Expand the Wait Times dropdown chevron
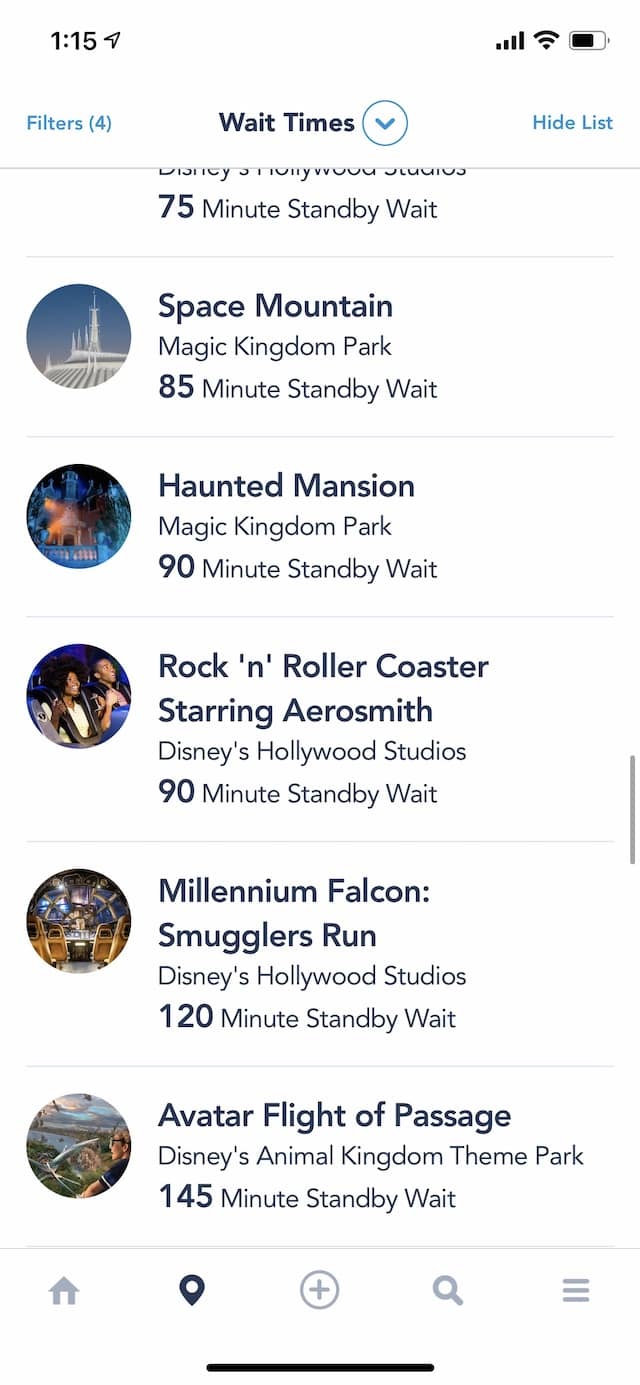 click(x=385, y=124)
